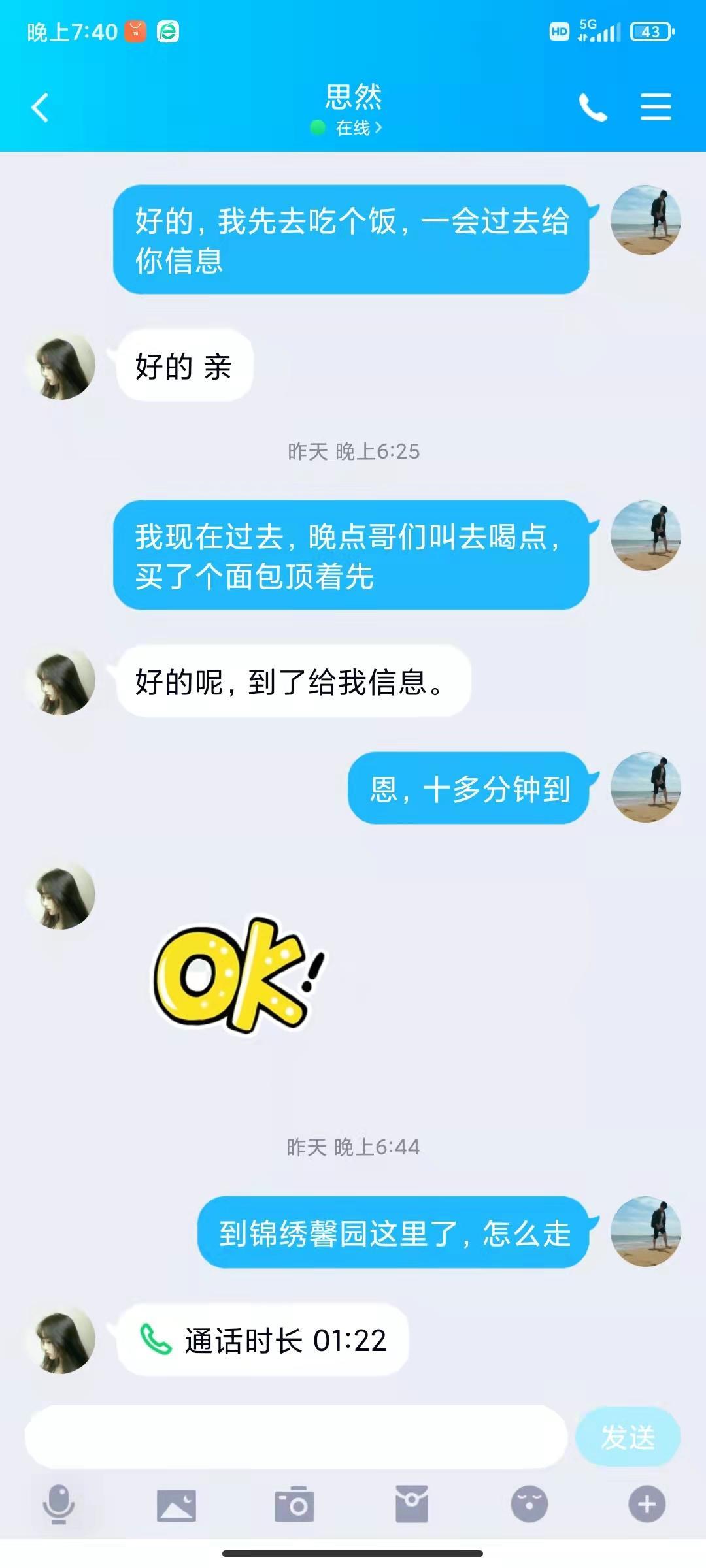Screen dimensions: 706x1568
Task: Open 思然's online status details
Action: tap(353, 128)
